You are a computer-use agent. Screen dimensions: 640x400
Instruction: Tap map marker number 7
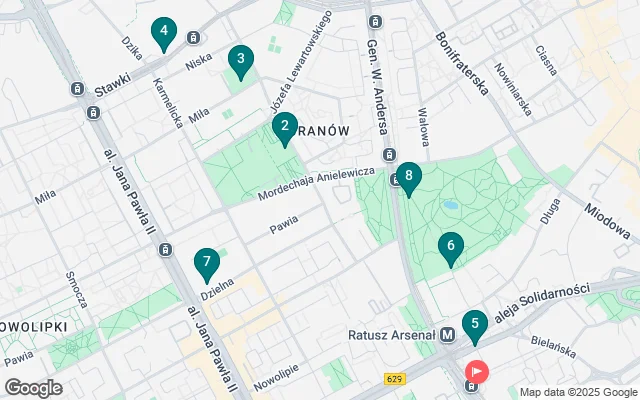(x=207, y=263)
